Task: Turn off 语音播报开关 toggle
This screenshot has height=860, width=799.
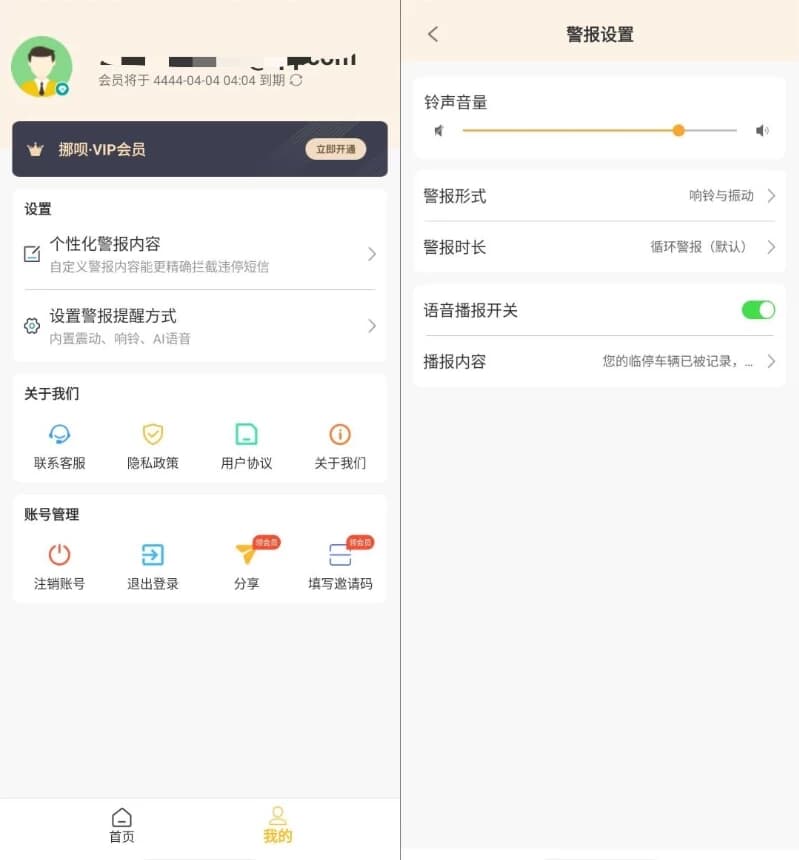Action: click(758, 310)
